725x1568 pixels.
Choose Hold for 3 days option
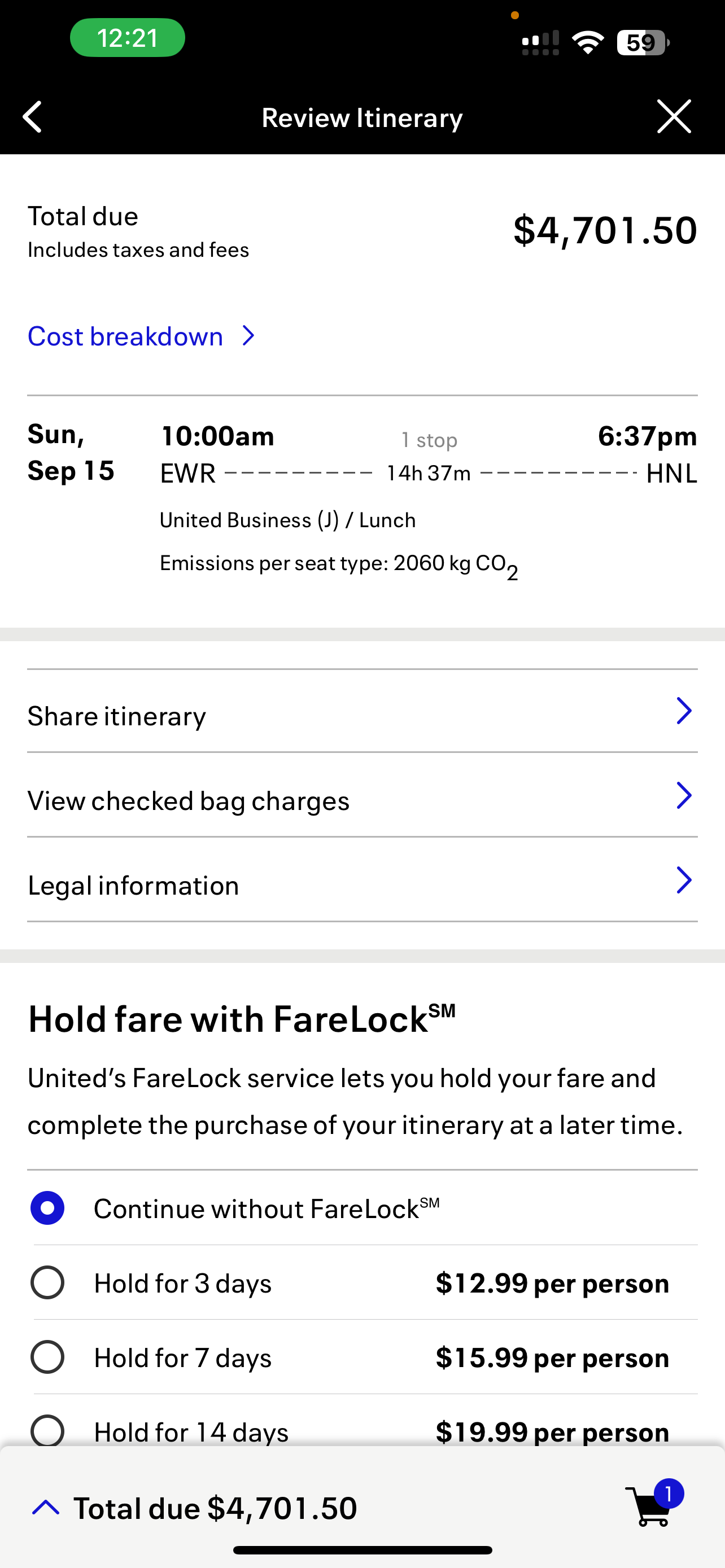point(362,1283)
